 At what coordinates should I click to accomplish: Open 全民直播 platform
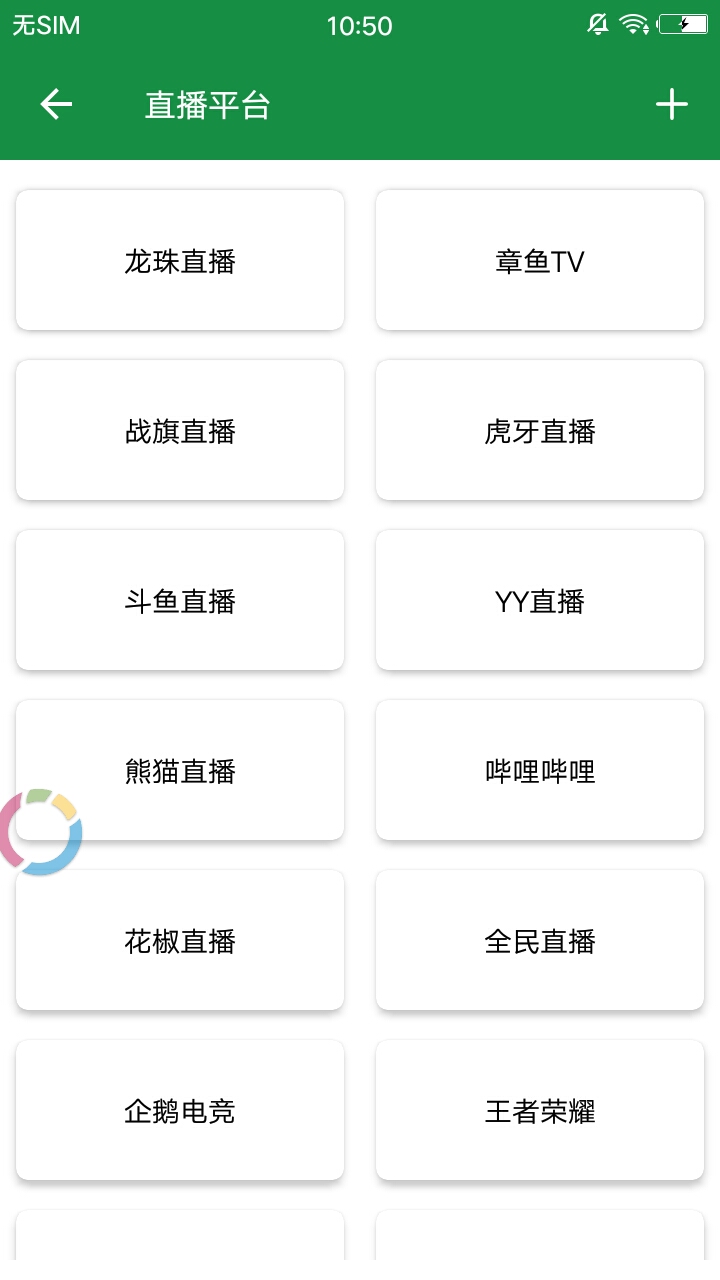539,940
